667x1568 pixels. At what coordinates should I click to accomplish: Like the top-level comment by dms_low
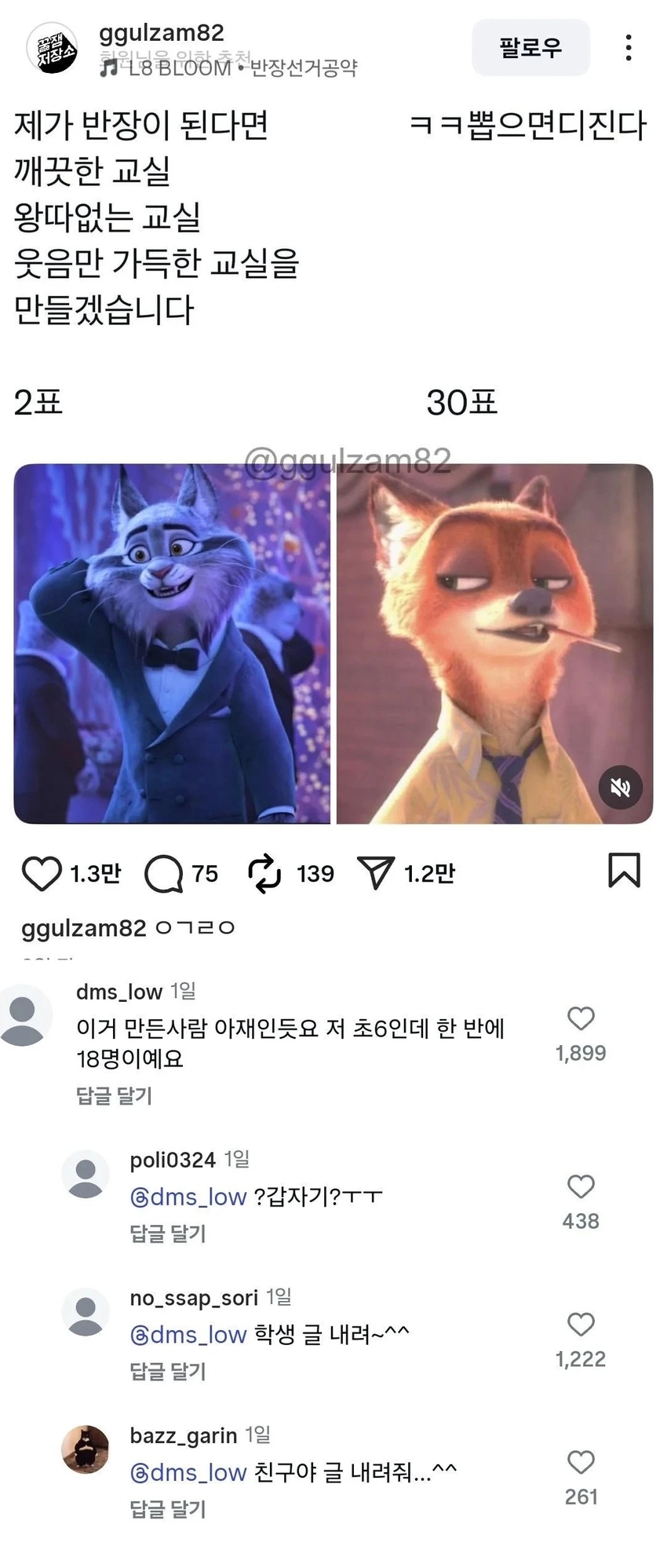click(581, 1018)
